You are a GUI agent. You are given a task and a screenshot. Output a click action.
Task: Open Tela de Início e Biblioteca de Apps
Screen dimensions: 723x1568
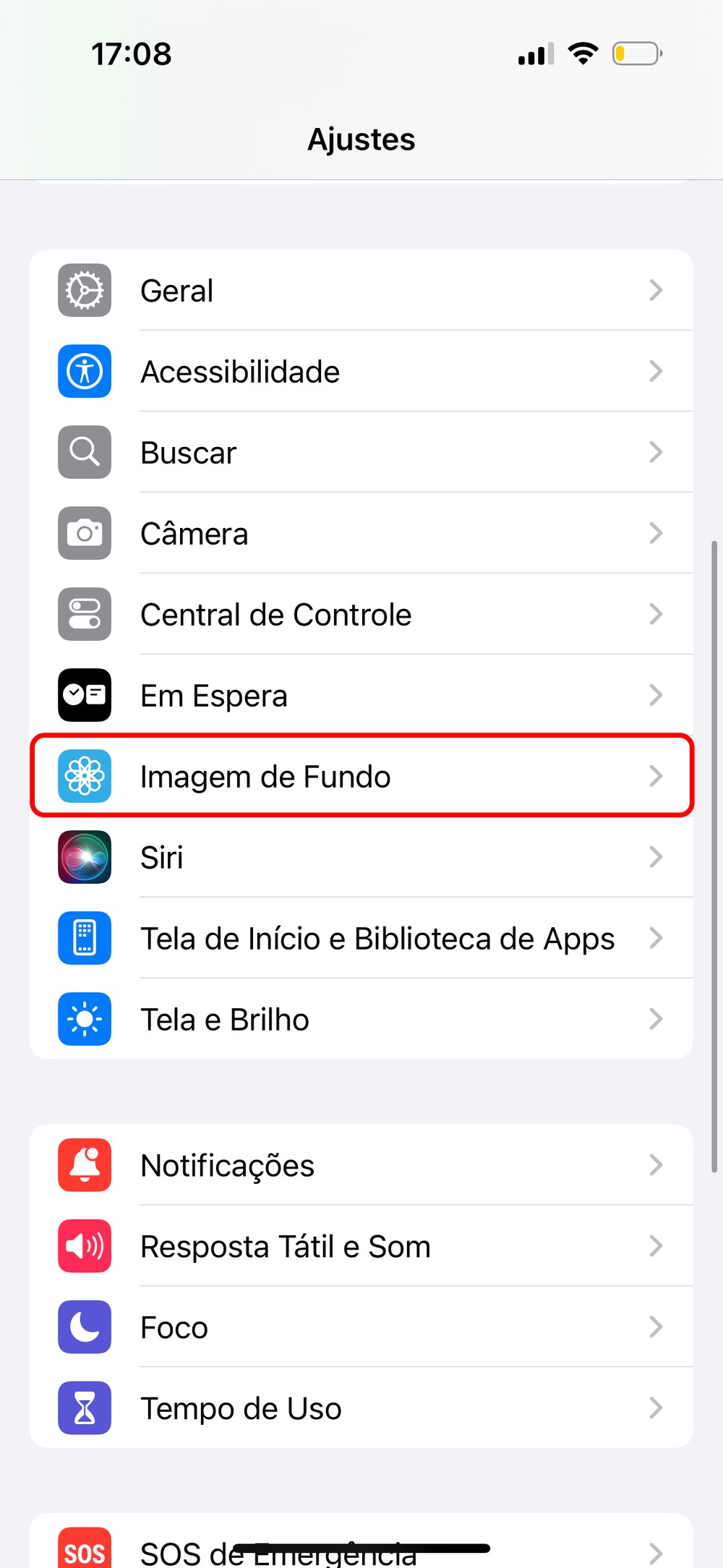point(361,939)
